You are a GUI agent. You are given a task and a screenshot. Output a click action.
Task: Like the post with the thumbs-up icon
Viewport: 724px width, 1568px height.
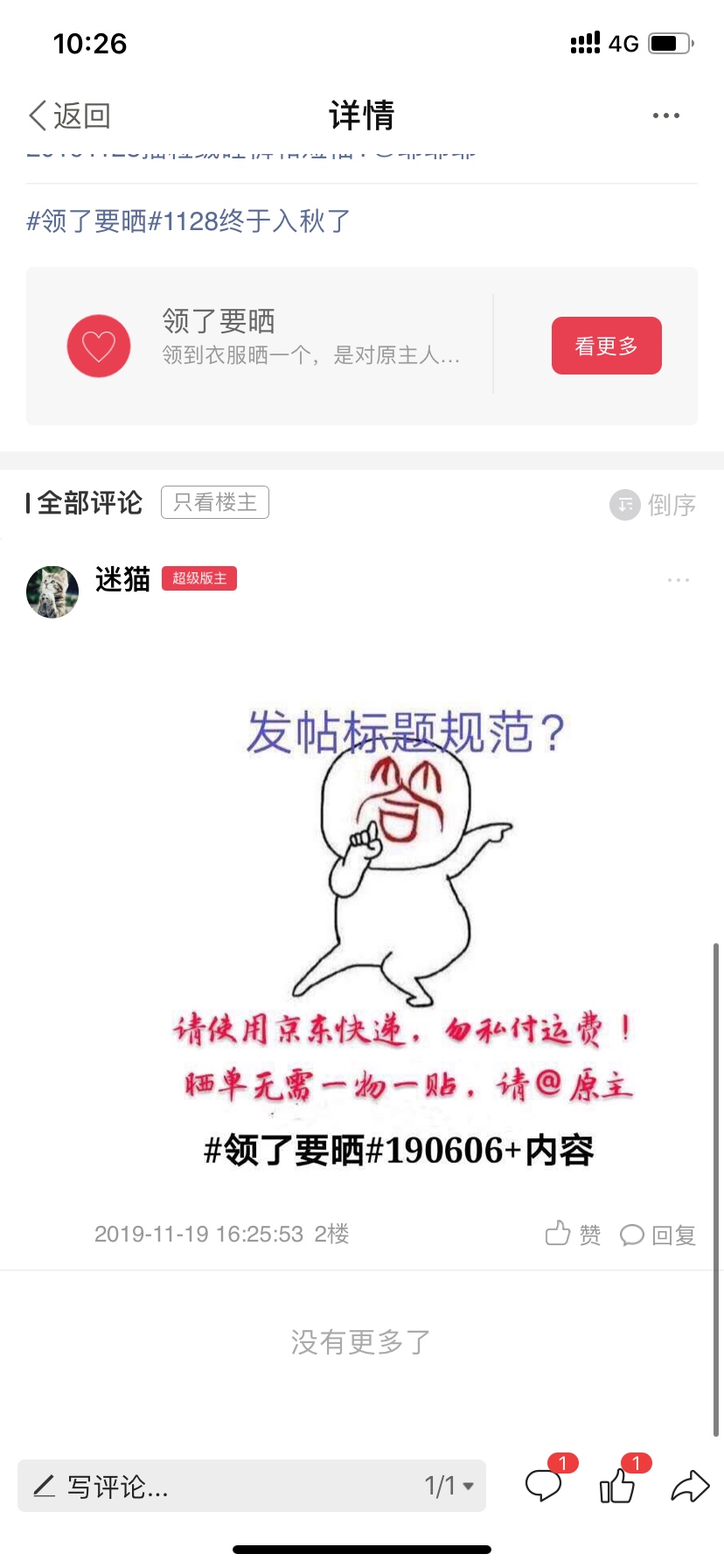click(x=617, y=1485)
